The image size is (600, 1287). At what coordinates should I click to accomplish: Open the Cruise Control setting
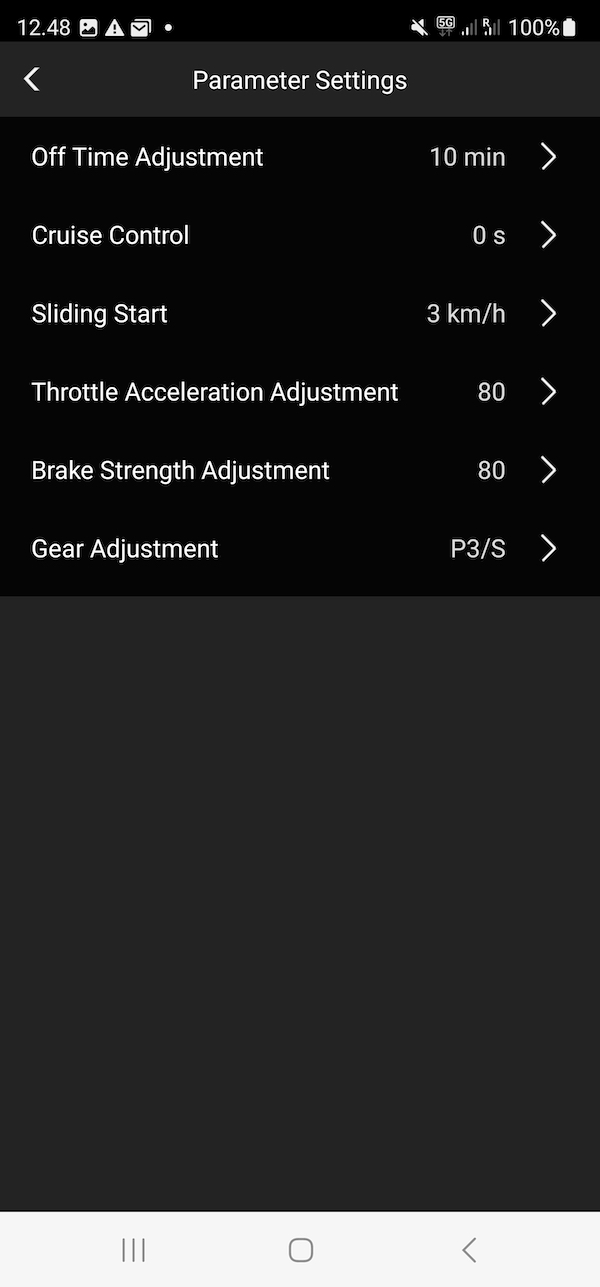tap(300, 235)
